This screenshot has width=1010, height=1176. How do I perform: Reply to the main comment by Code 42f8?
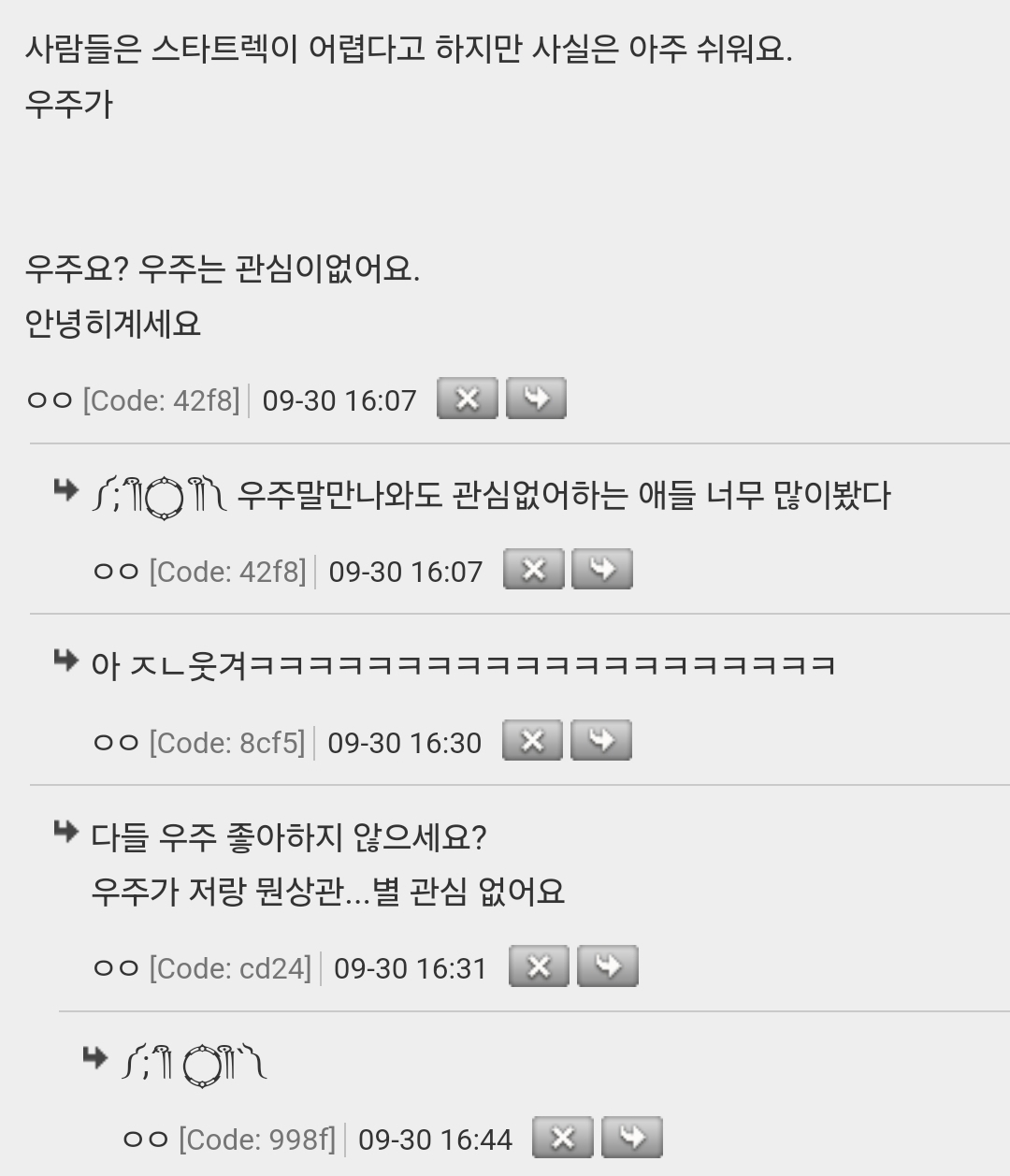[x=536, y=399]
